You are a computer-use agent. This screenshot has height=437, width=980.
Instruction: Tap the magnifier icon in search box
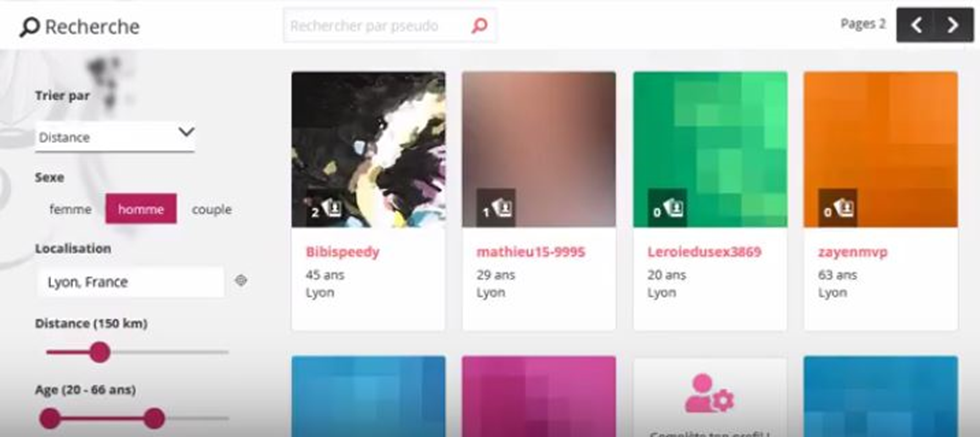[479, 26]
